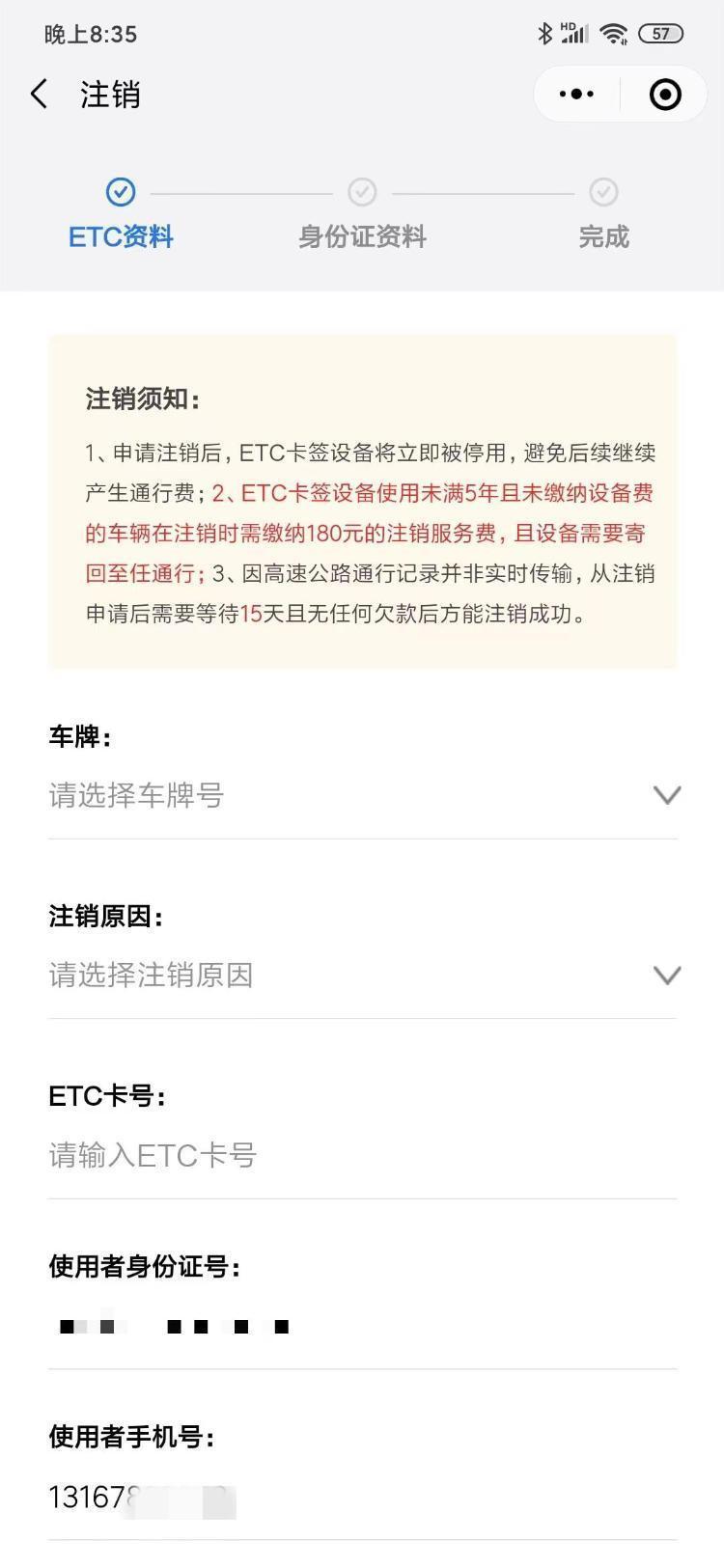This screenshot has height=1568, width=724.
Task: Open the mini program three-dot menu
Action: click(x=576, y=95)
